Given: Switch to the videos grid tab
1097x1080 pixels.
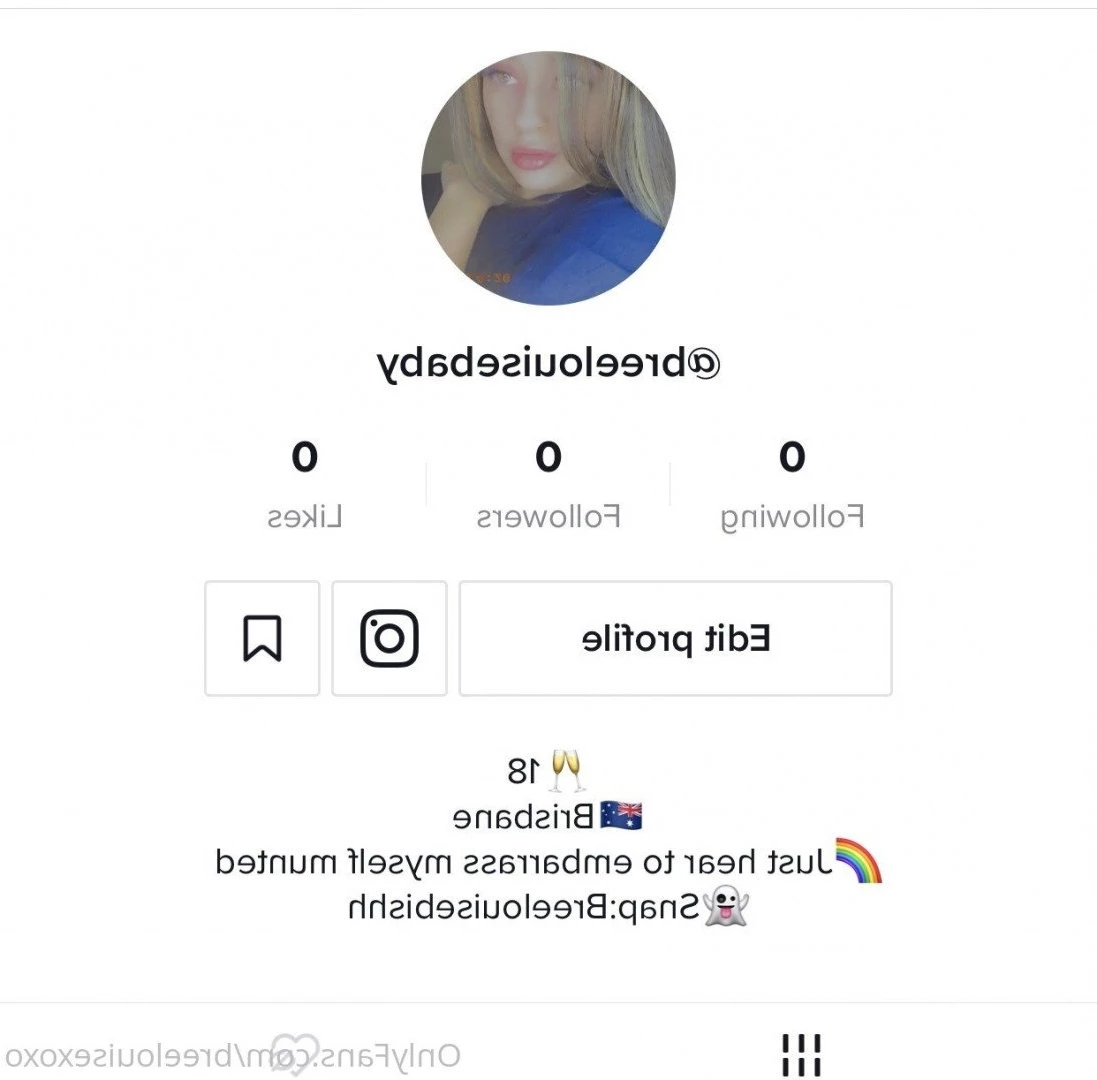Looking at the screenshot, I should pyautogui.click(x=800, y=1053).
